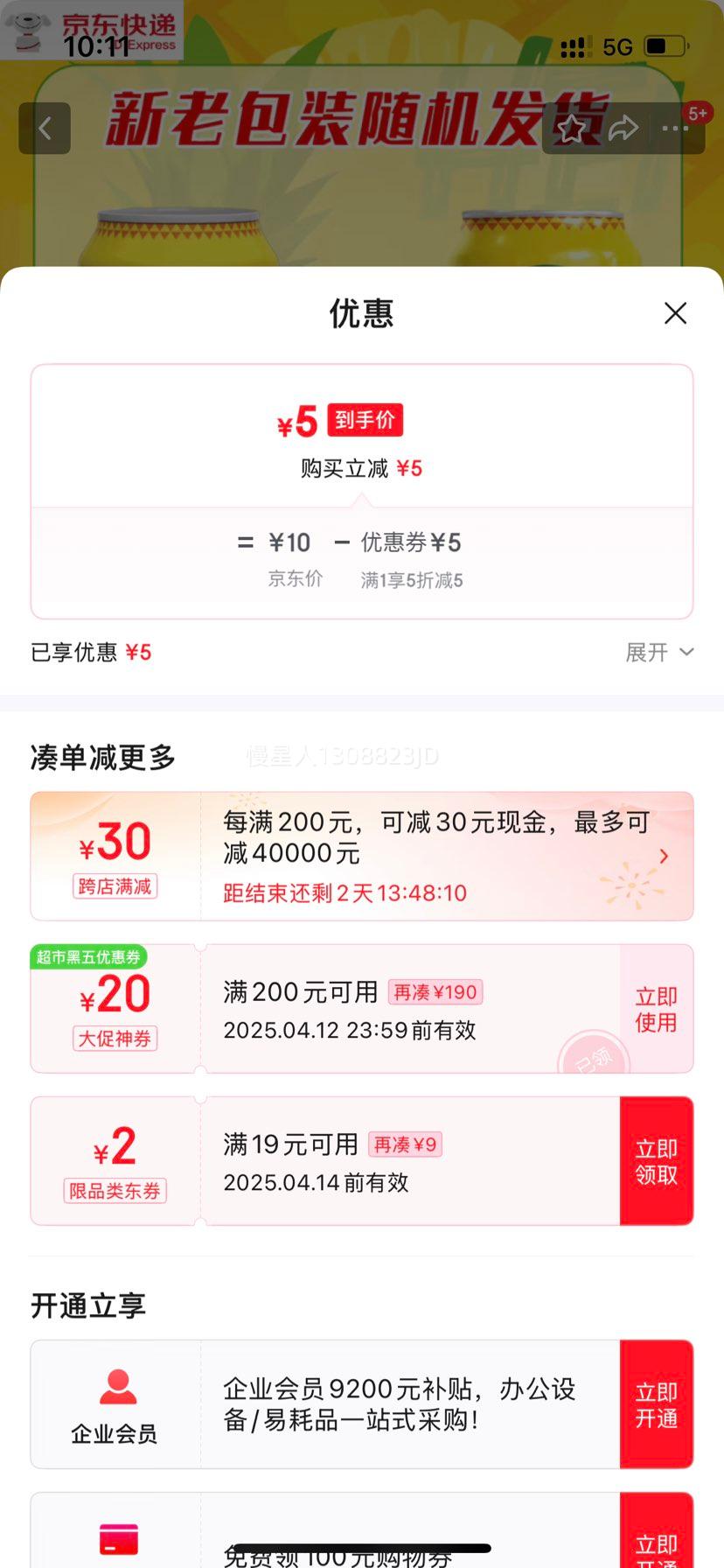The height and width of the screenshot is (1568, 724).
Task: Tap the 到手价 red price tag label
Action: (365, 421)
